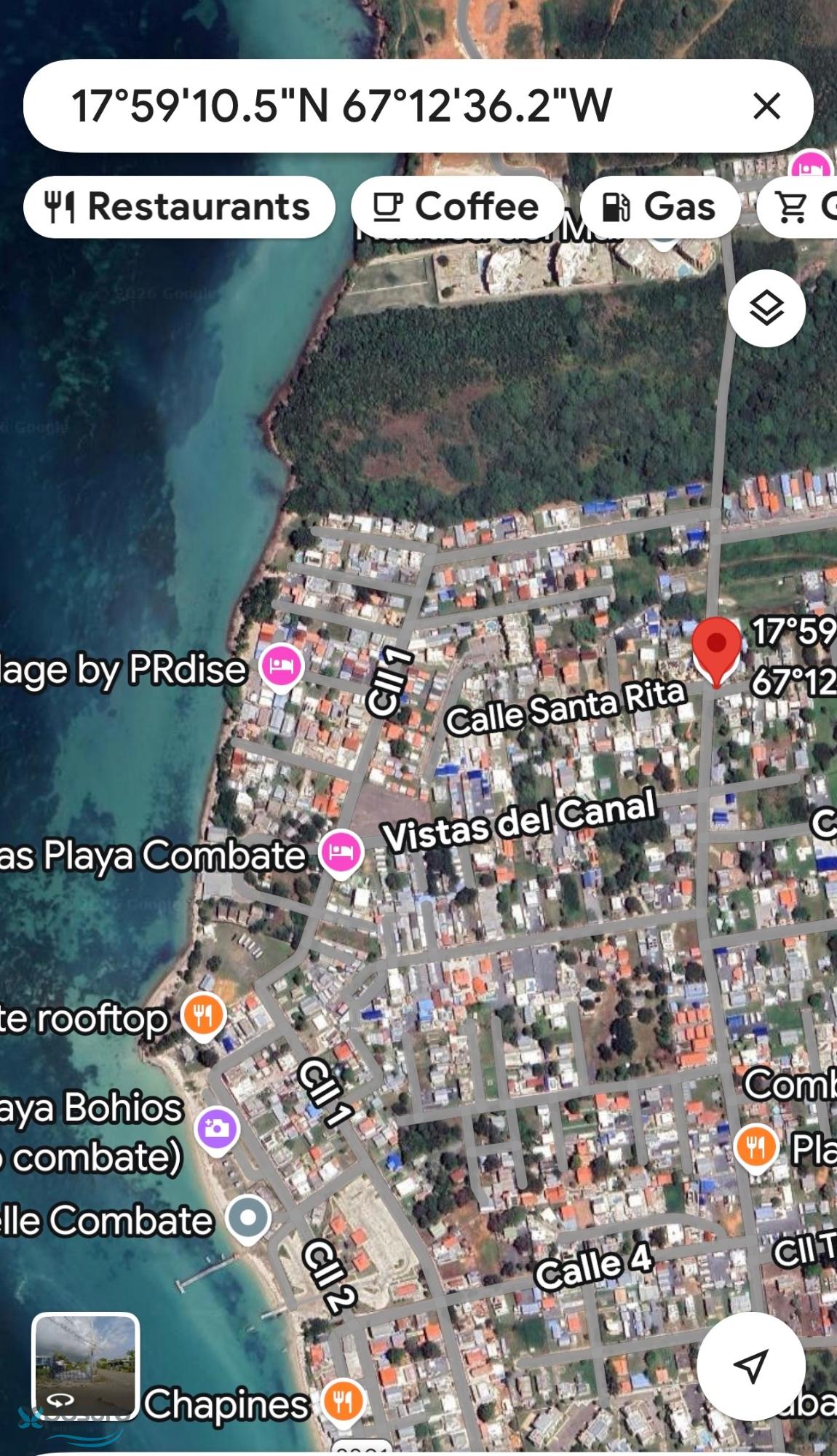Open the Chapines restaurant marker

tap(343, 1400)
